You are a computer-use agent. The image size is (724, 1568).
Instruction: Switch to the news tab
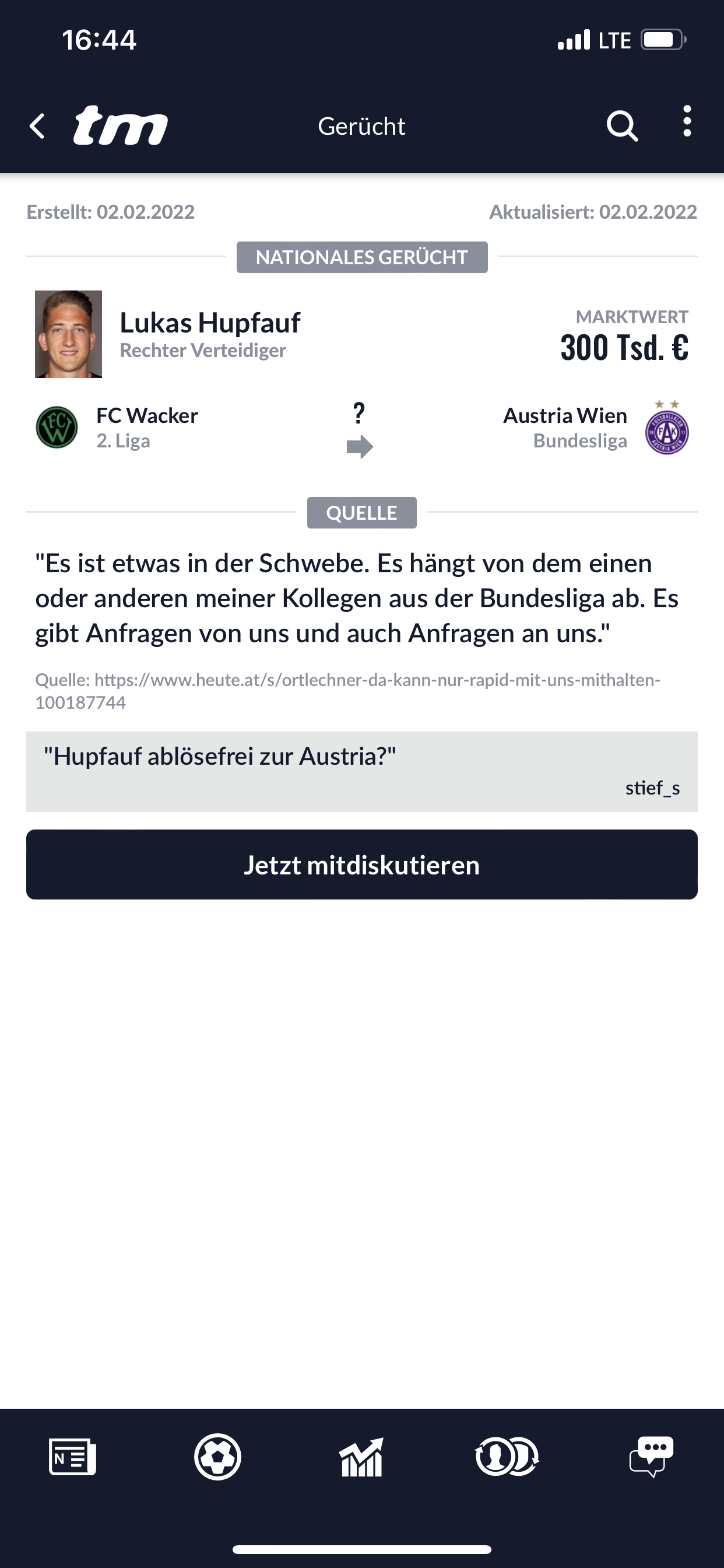click(72, 1457)
